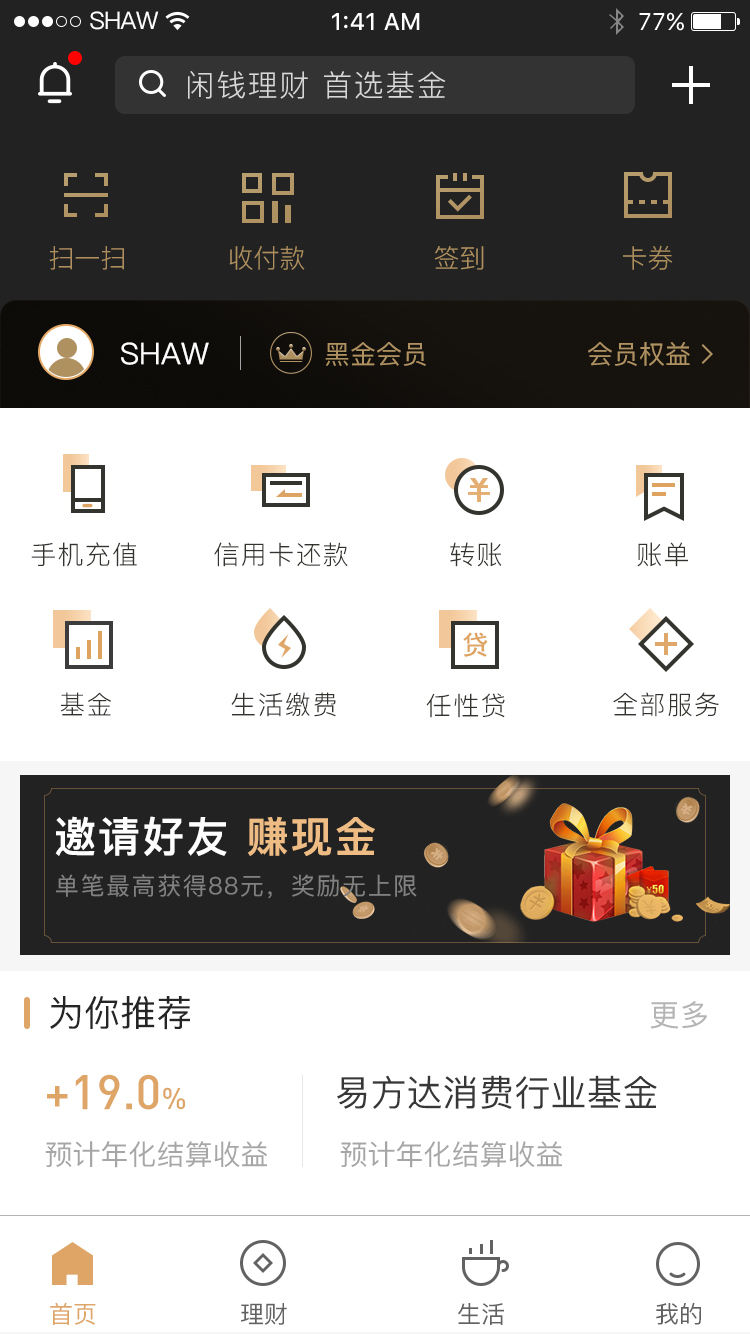Open 卡券 coupons
Viewport: 750px width, 1334px height.
click(x=647, y=220)
